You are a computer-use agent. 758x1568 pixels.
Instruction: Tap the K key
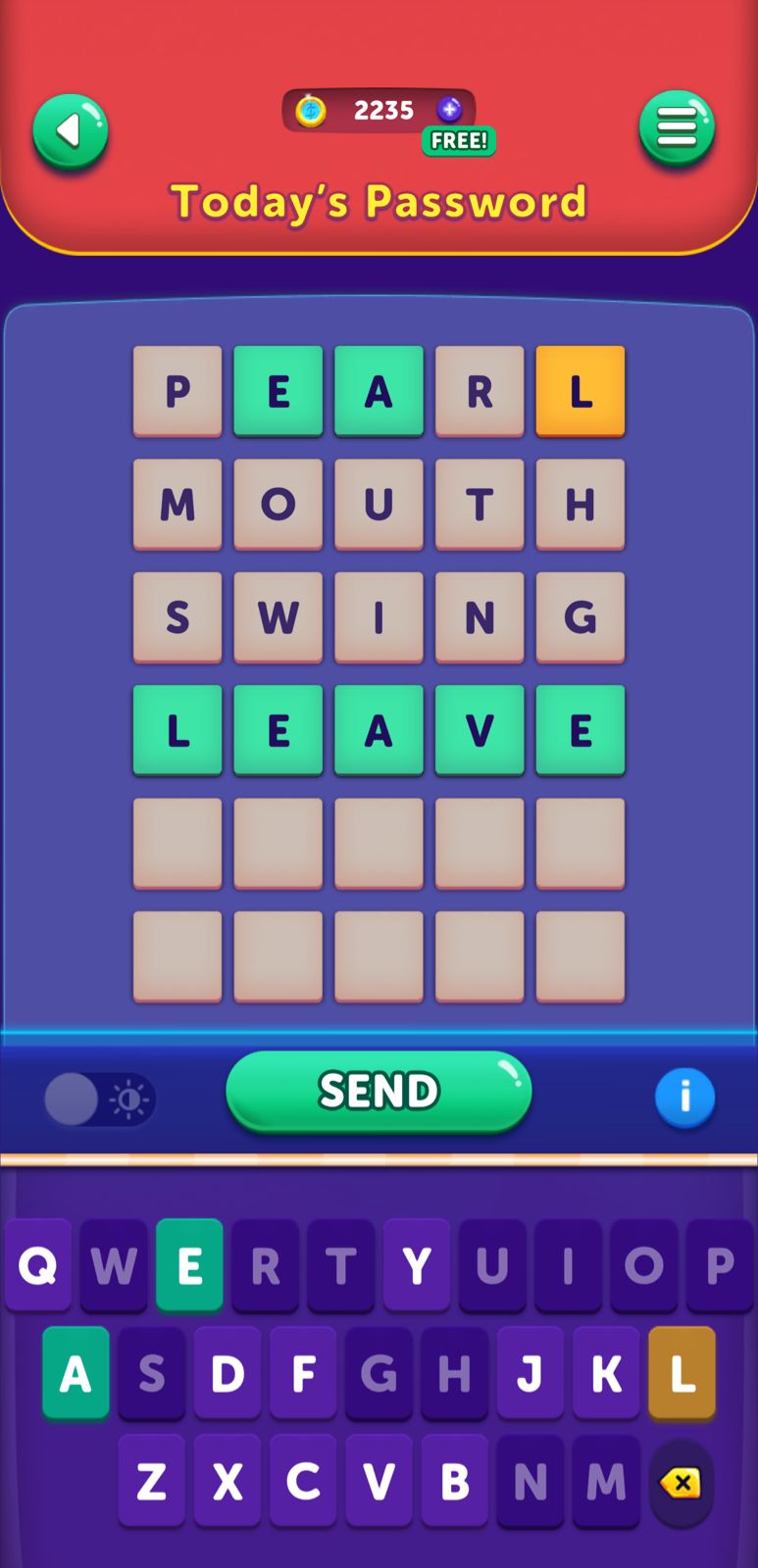[606, 1374]
